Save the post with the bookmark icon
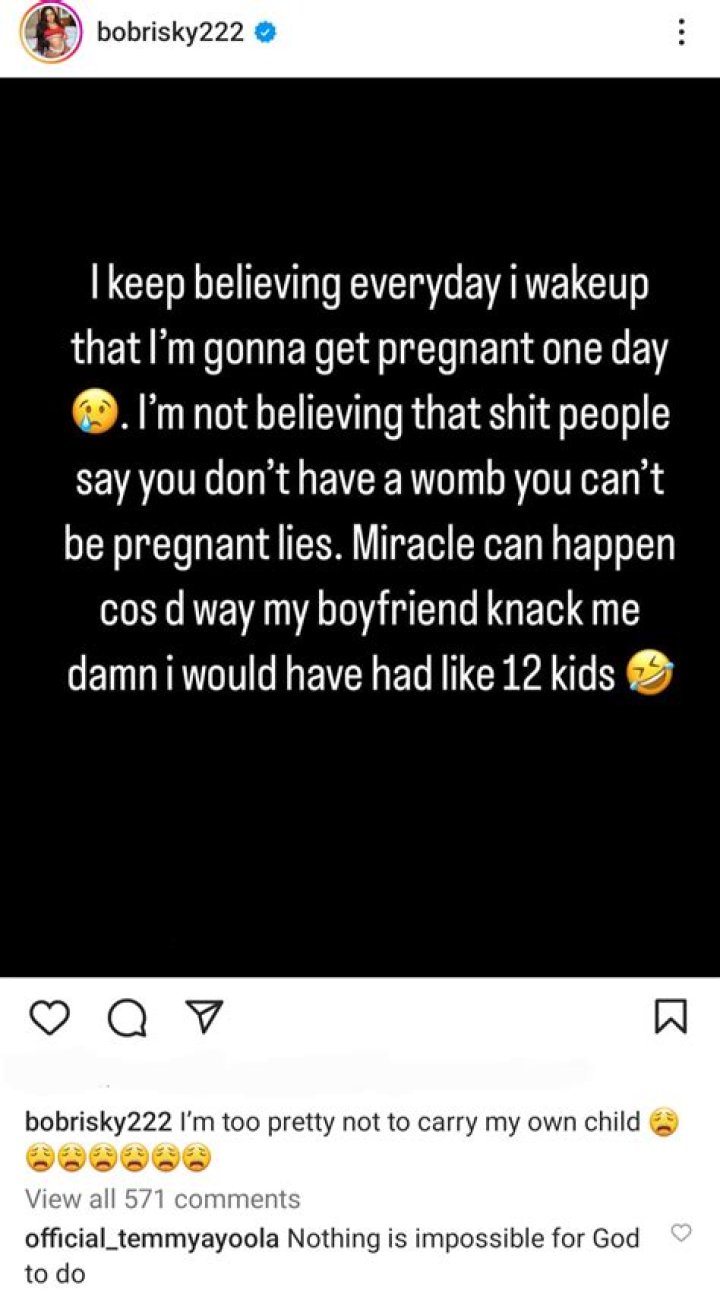The width and height of the screenshot is (720, 1293). point(670,1018)
